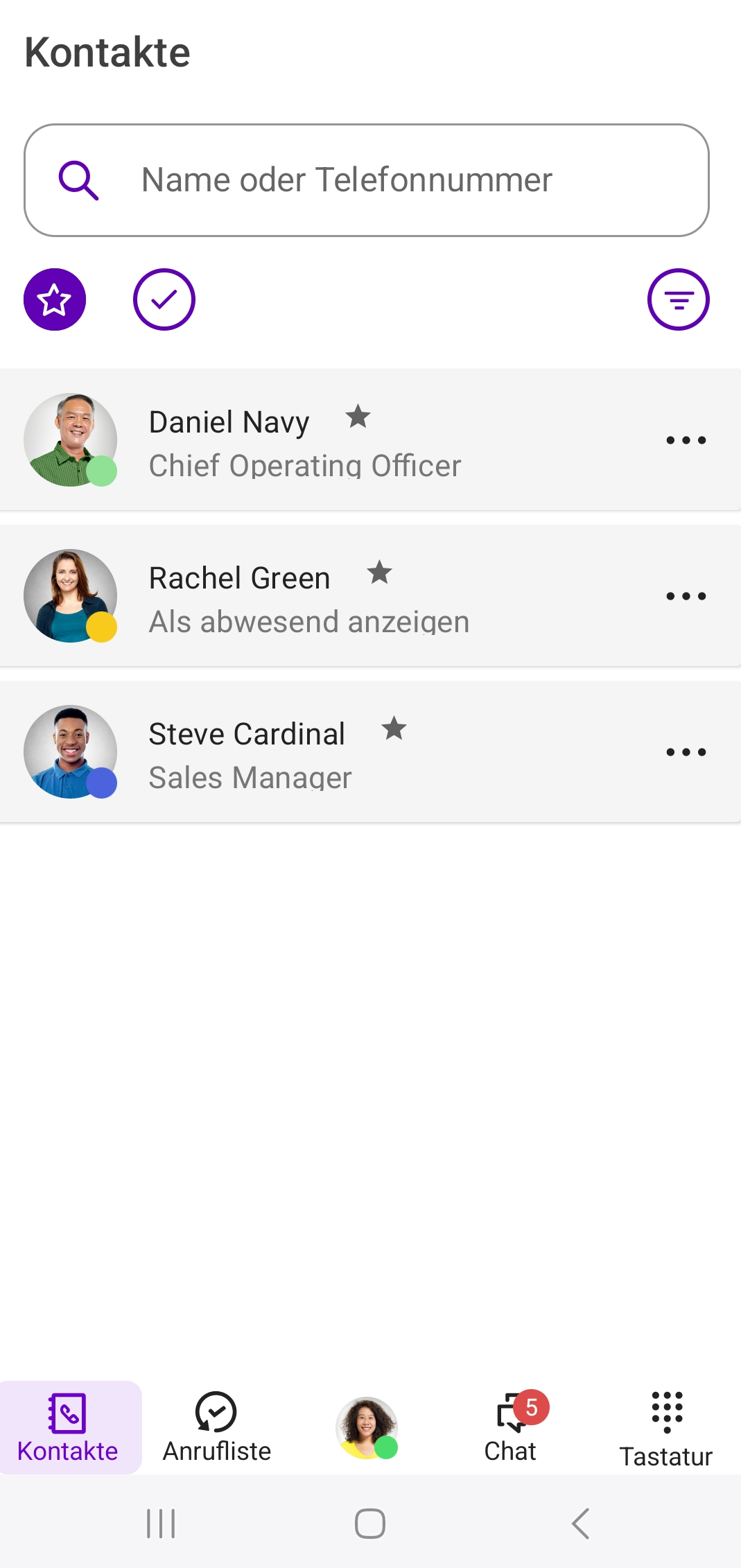The height and width of the screenshot is (1568, 741).
Task: Go to the Chat tab
Action: pyautogui.click(x=512, y=1428)
